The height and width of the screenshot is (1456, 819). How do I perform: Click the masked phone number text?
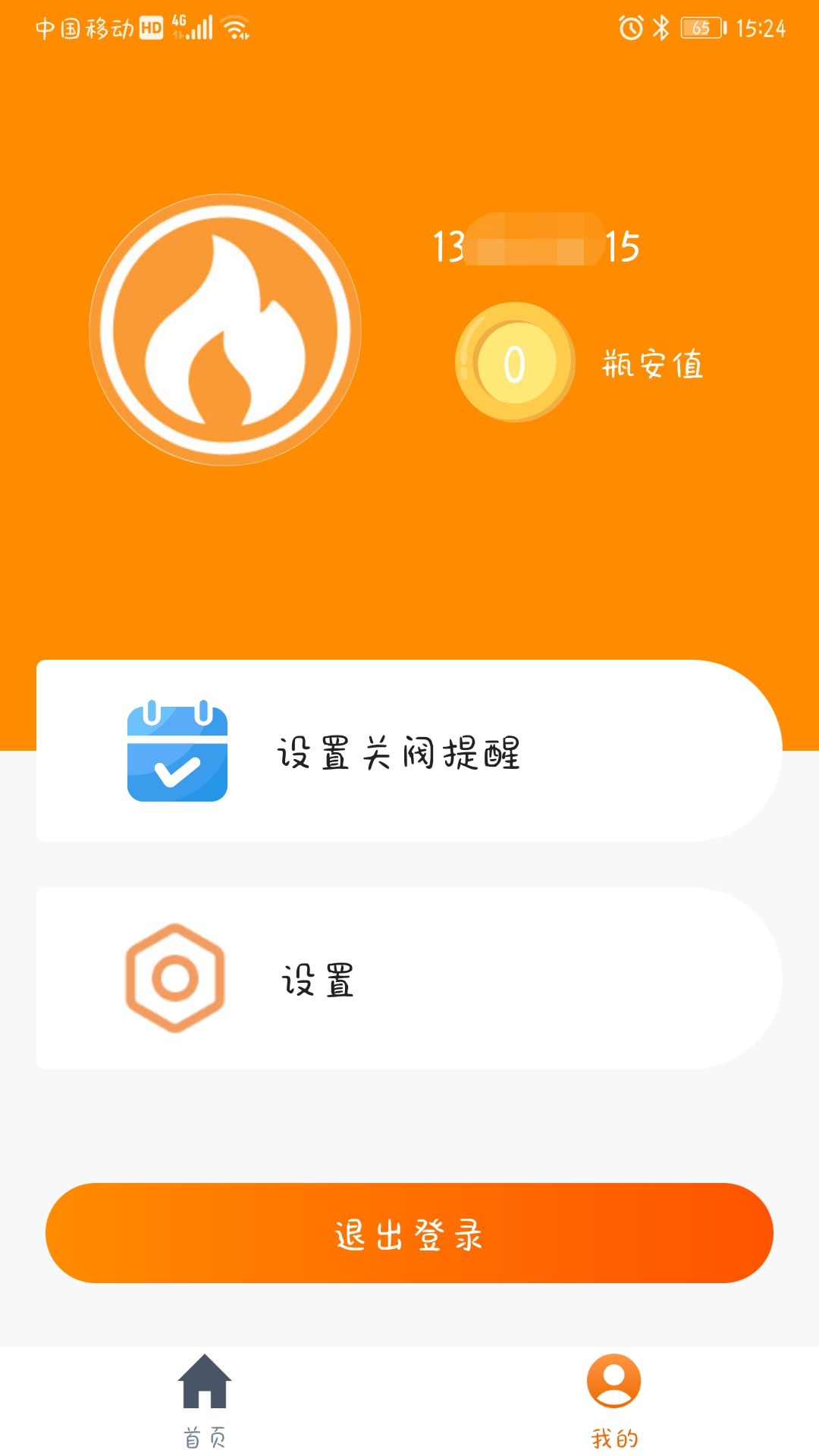(x=535, y=245)
